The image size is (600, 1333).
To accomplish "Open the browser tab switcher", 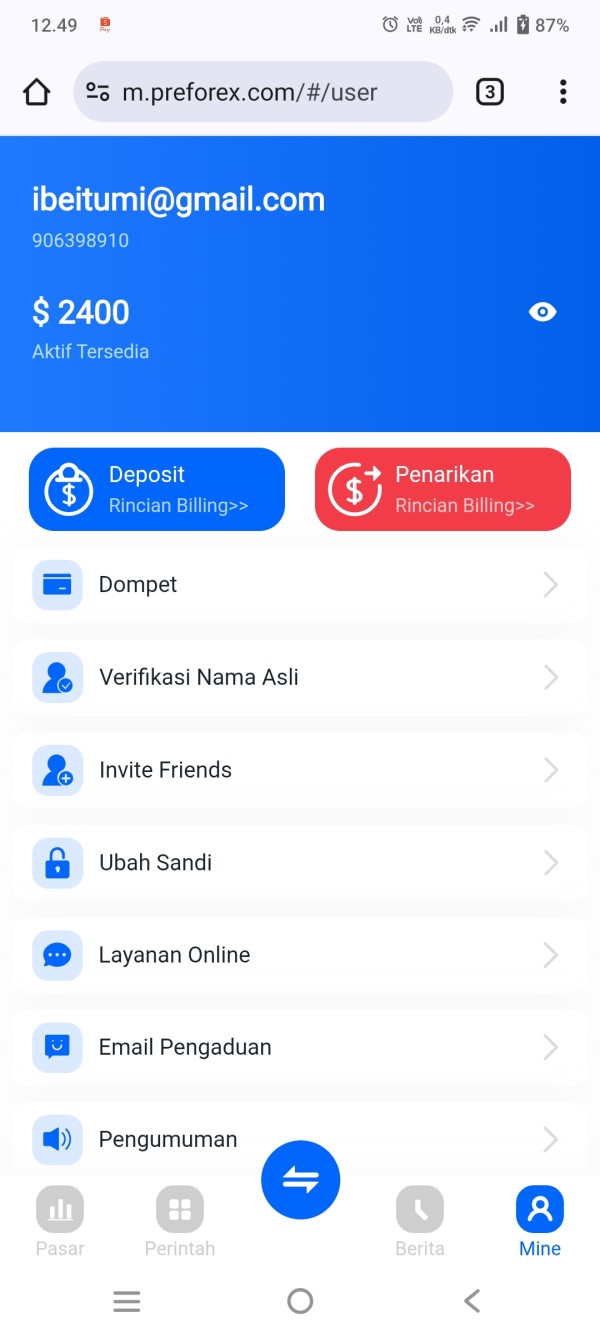I will (x=489, y=92).
